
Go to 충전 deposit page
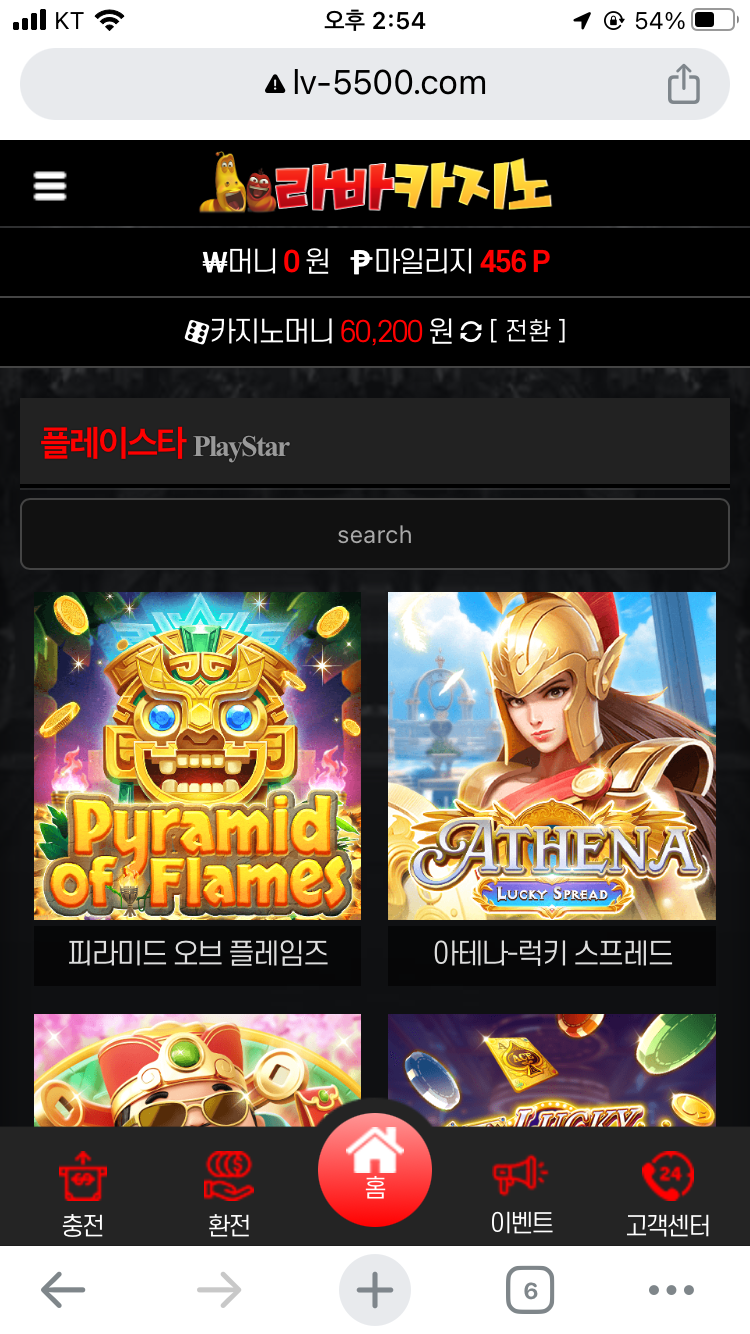pyautogui.click(x=83, y=1193)
